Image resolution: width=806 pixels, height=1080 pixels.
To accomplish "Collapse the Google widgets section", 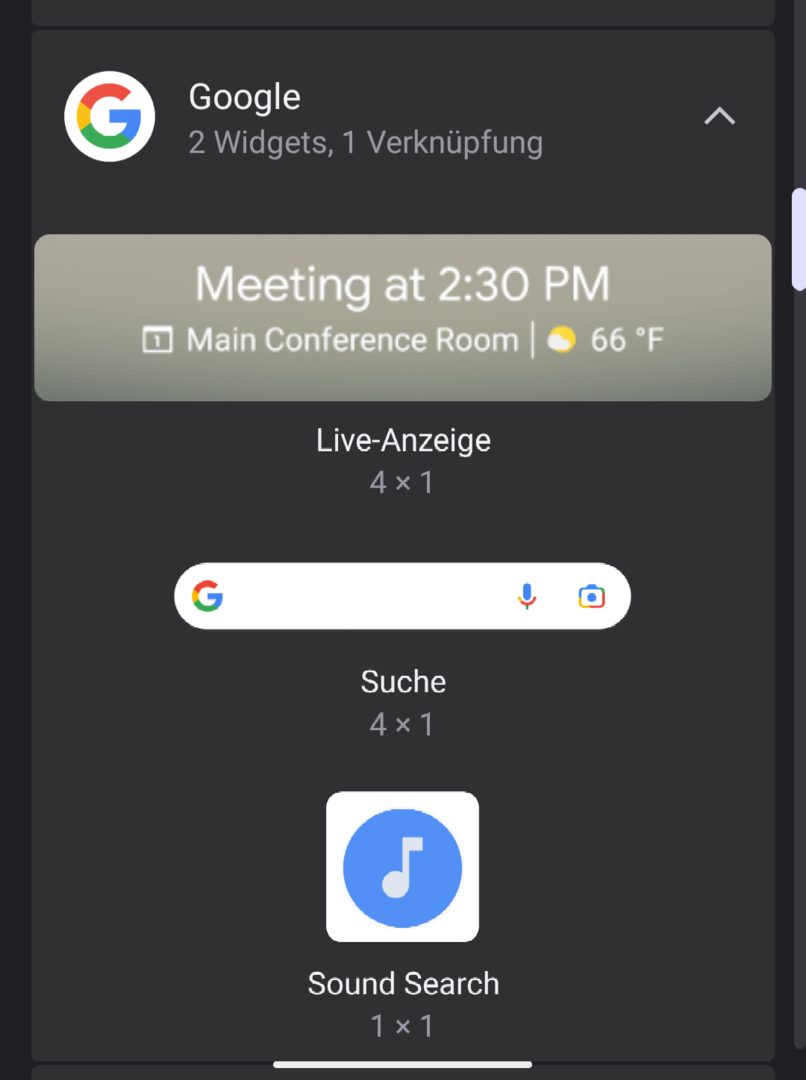I will [x=719, y=117].
